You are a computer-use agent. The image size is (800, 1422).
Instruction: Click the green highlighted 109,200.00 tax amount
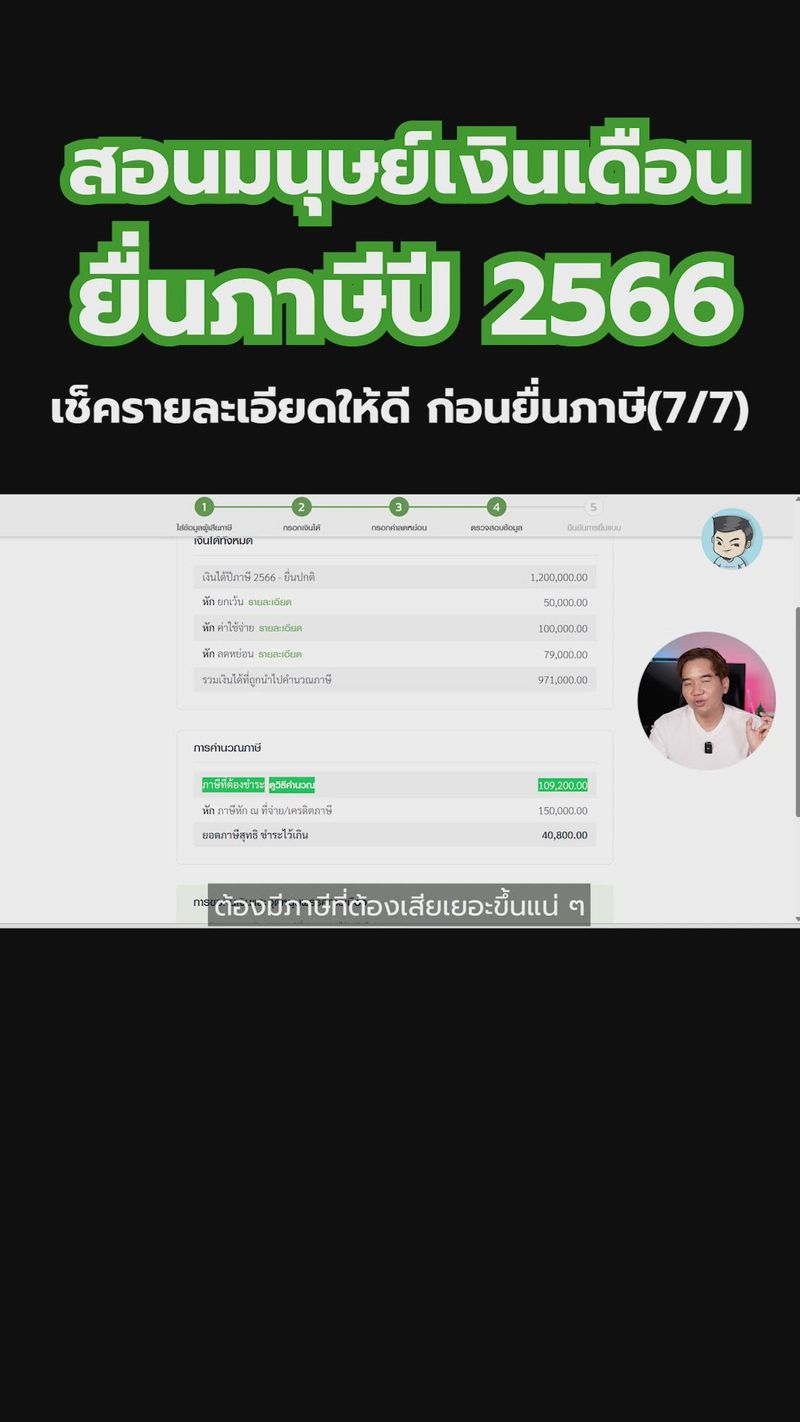pyautogui.click(x=562, y=786)
